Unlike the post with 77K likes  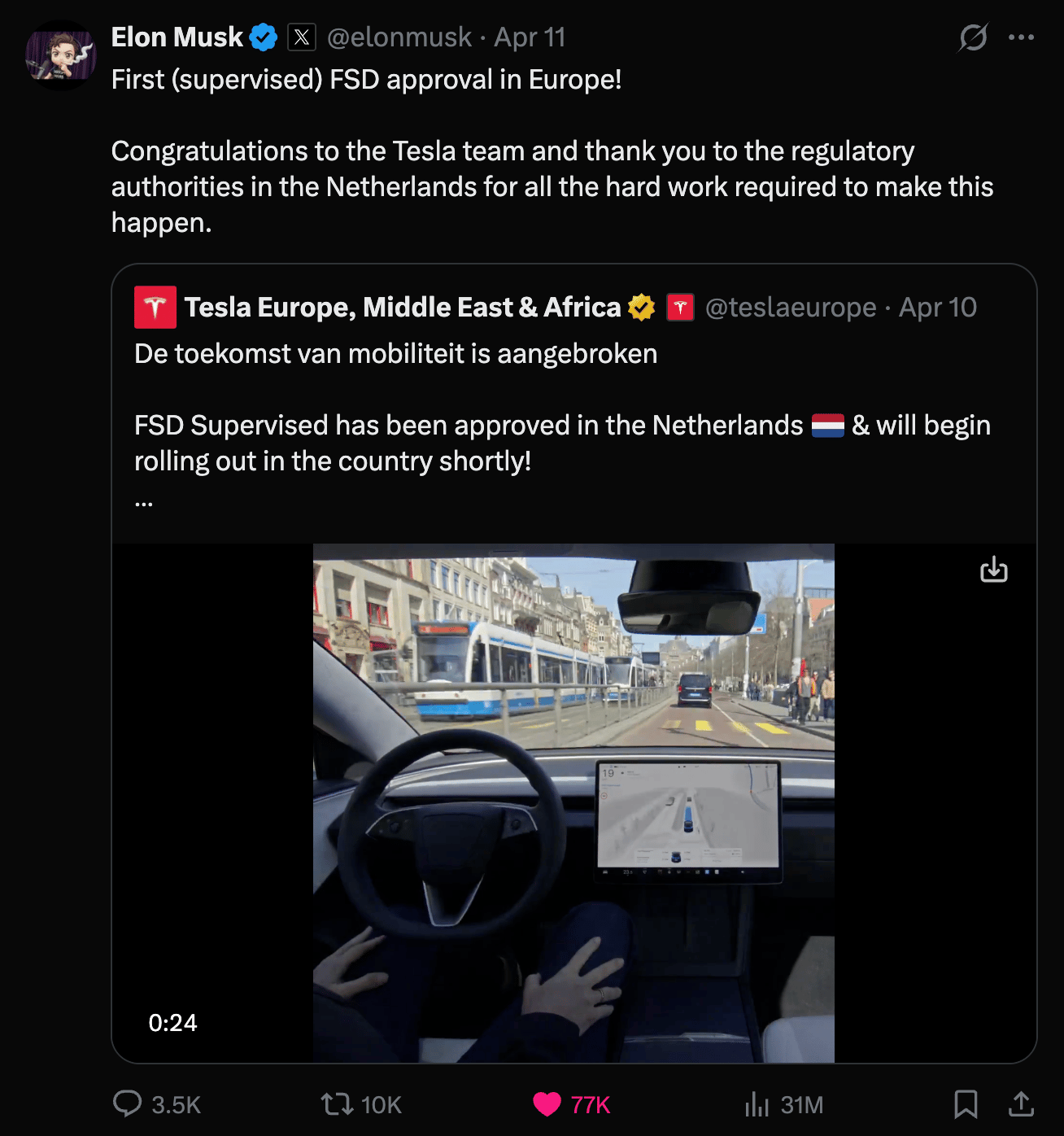click(x=547, y=1104)
